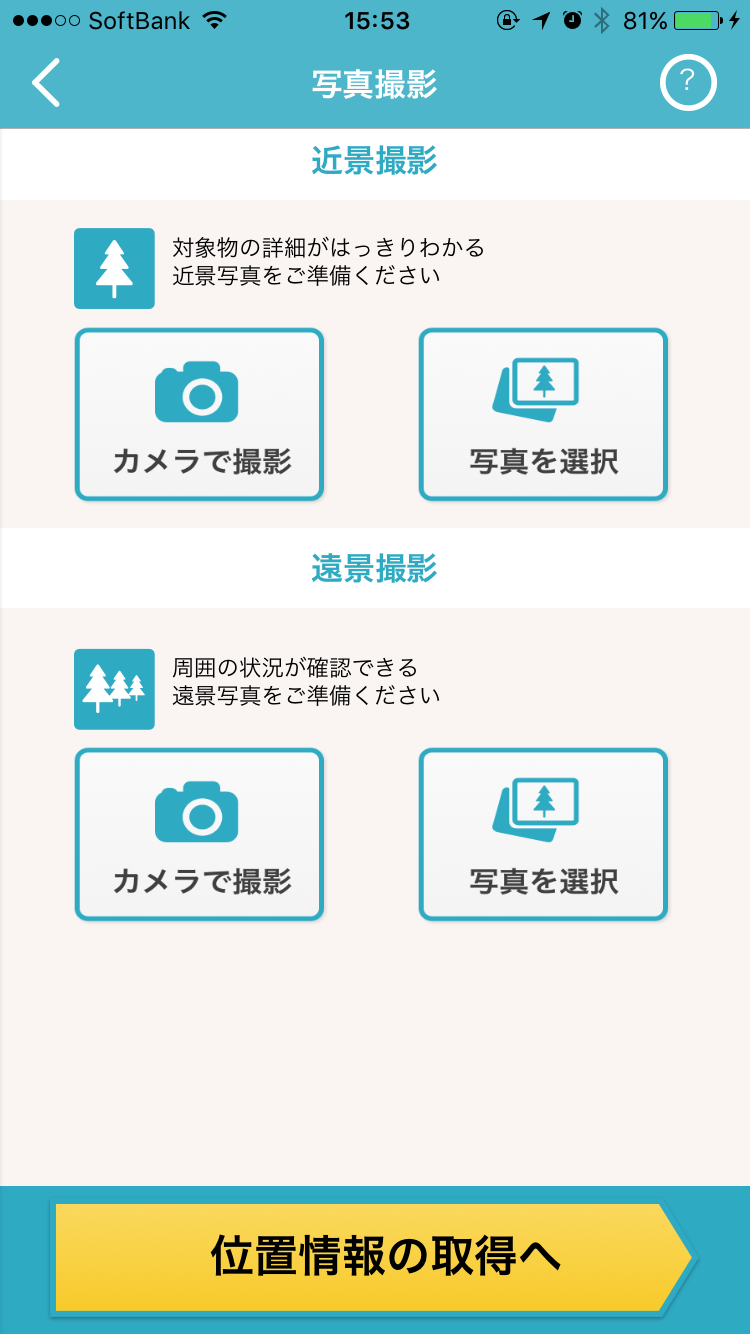Screen dimensions: 750x1334
Task: Tap カメラで撮影 under 近景撮影
Action: tap(200, 414)
